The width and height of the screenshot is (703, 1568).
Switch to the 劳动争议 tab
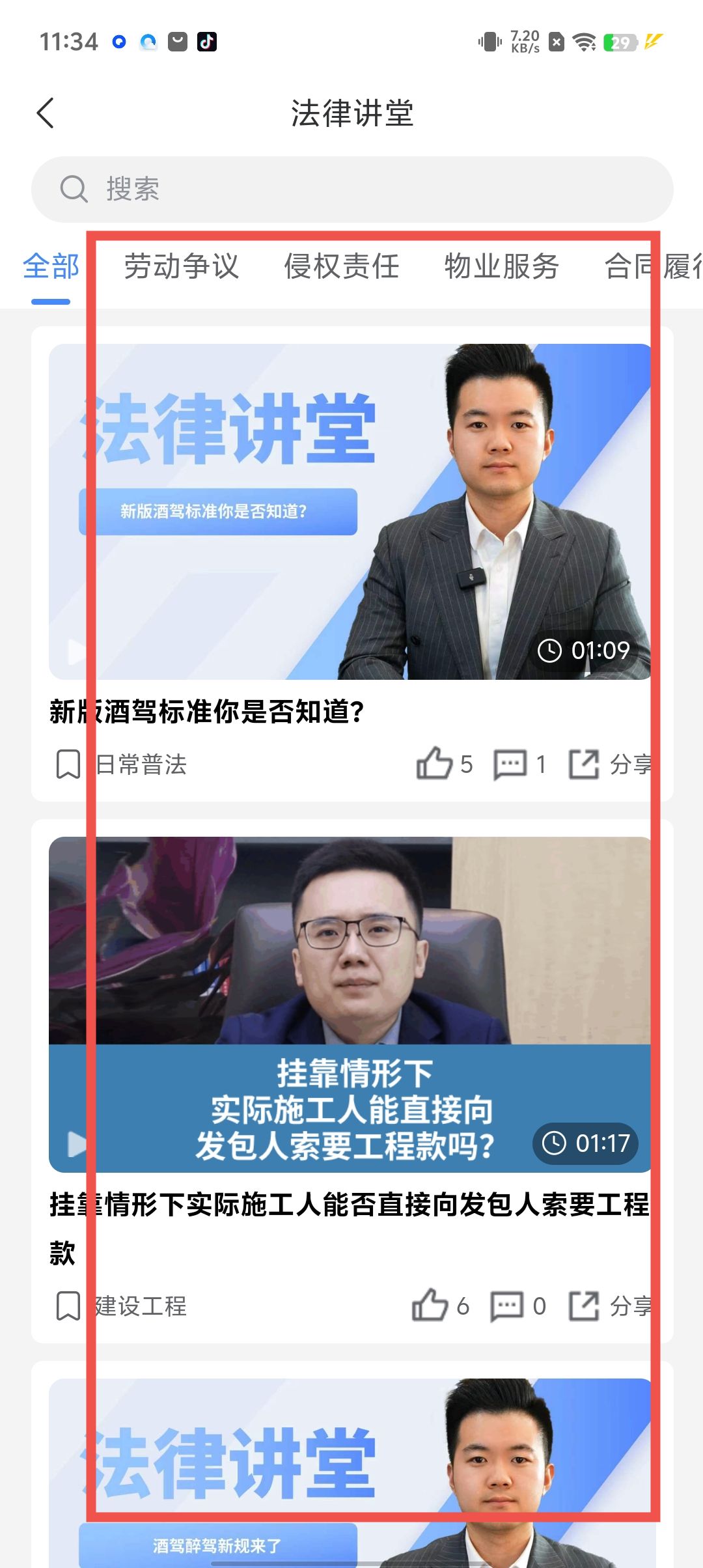click(x=182, y=266)
